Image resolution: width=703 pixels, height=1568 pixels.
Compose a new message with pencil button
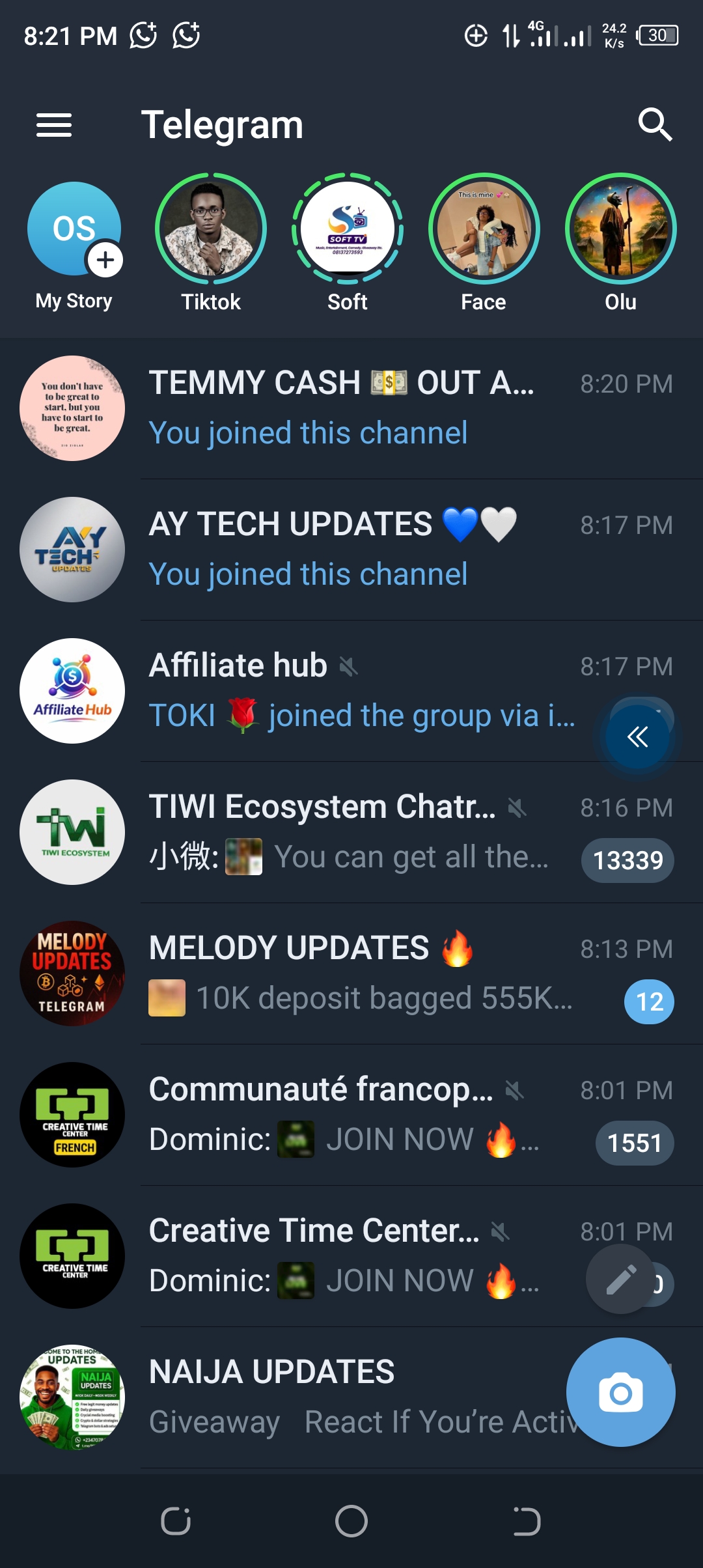621,1279
